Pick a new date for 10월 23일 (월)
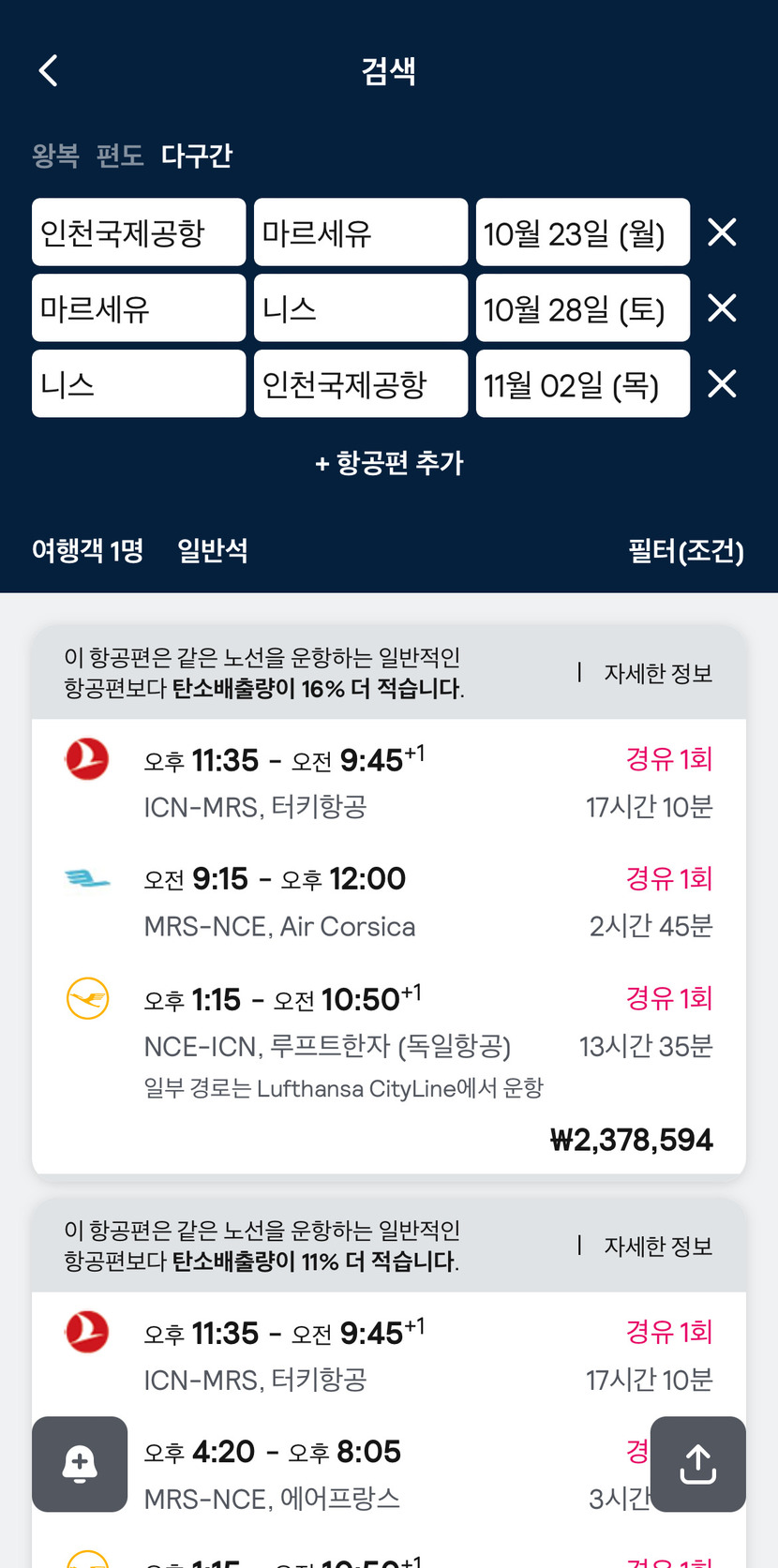 [x=583, y=231]
